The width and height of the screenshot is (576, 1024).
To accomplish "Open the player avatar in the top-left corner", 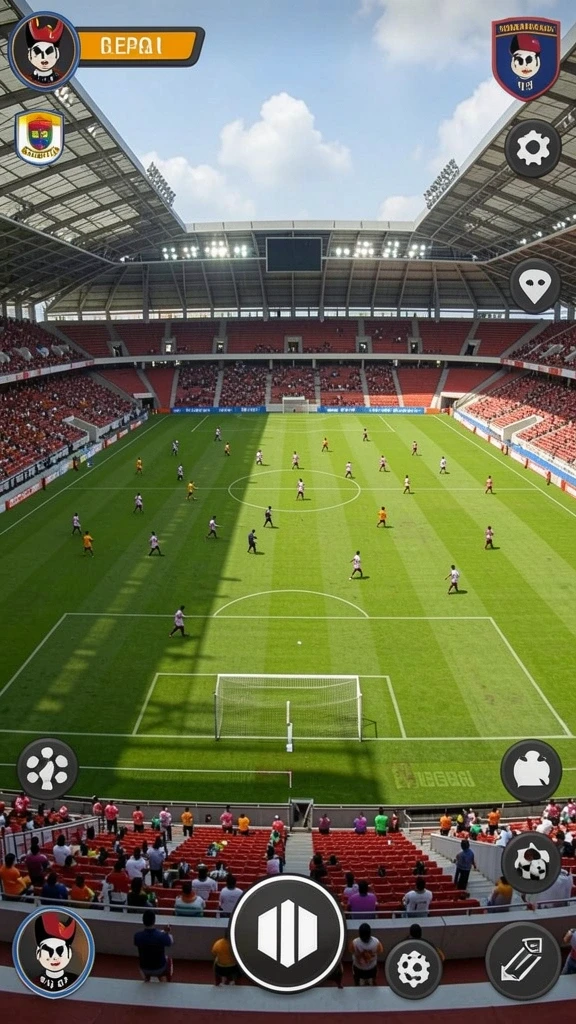I will point(44,51).
